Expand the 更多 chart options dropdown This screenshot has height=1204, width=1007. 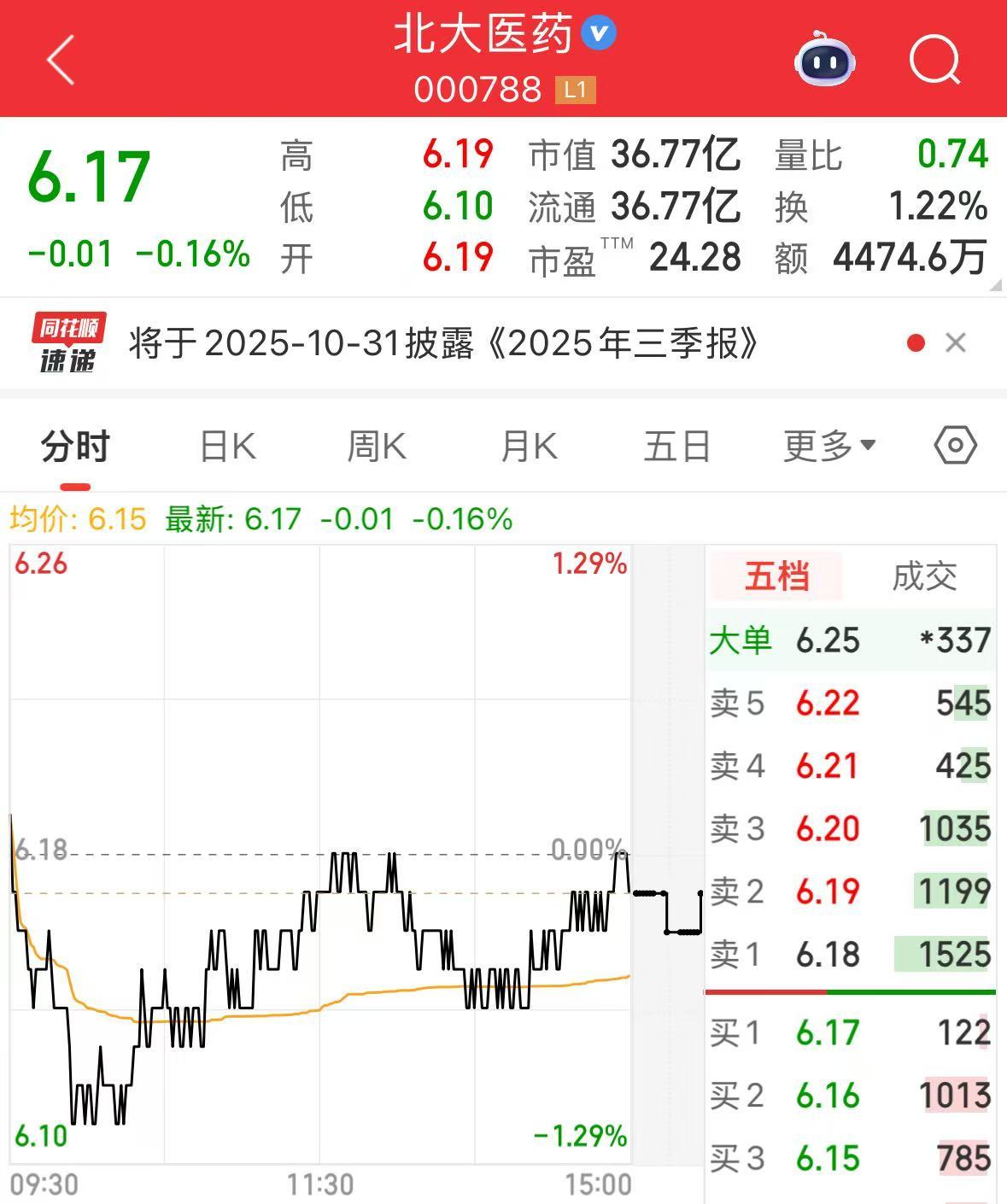point(829,446)
